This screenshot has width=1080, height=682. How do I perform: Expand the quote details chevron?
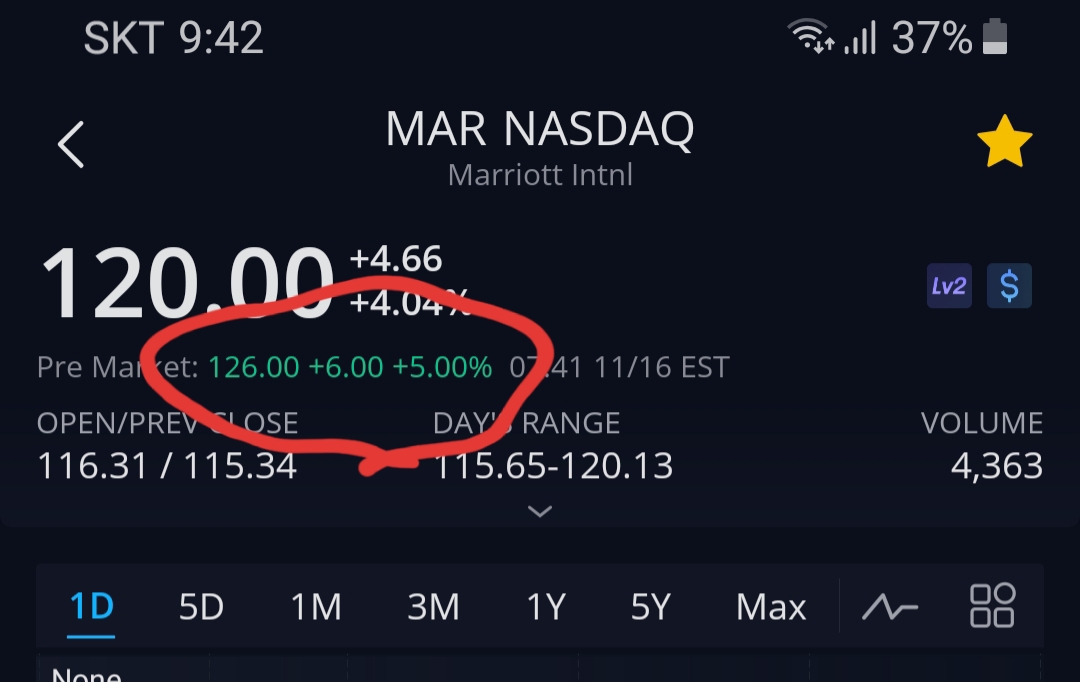(540, 512)
